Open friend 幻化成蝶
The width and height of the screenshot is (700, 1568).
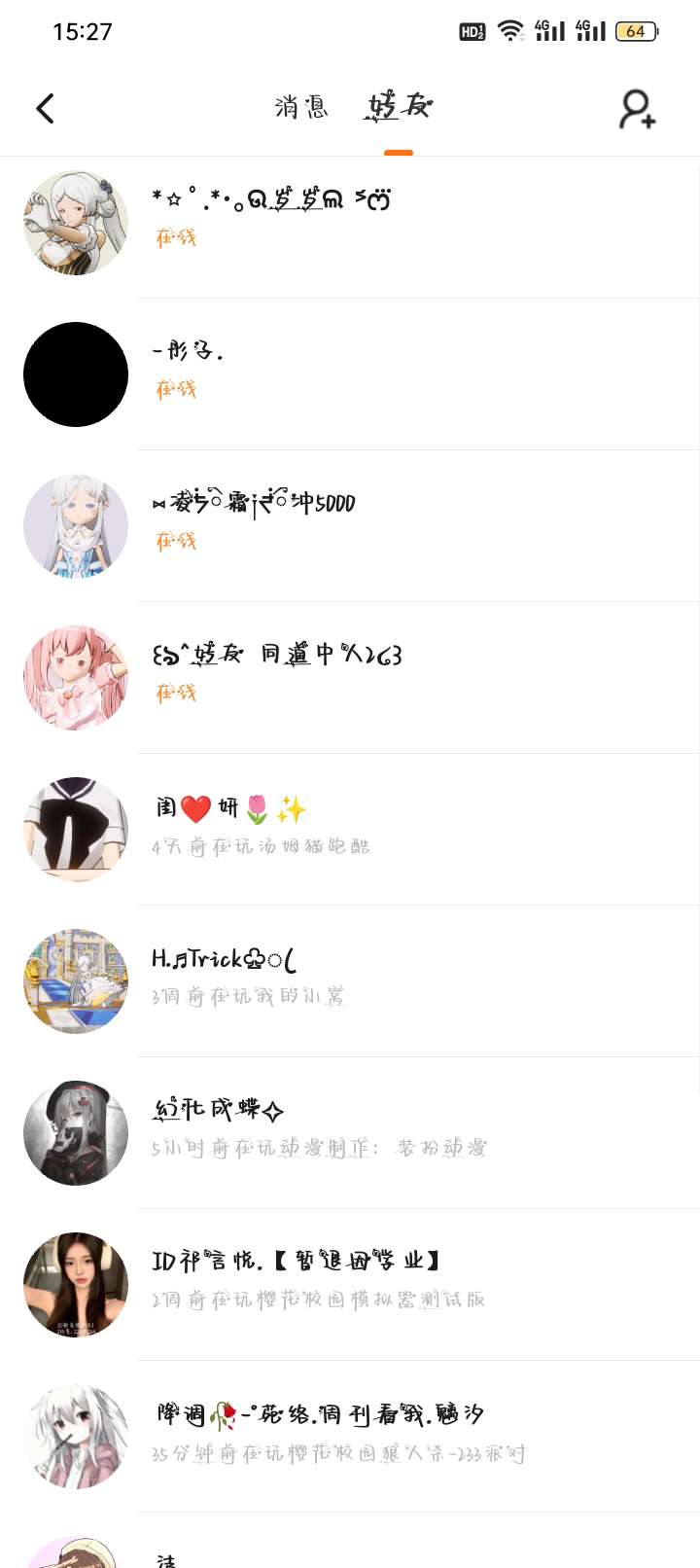(350, 1133)
